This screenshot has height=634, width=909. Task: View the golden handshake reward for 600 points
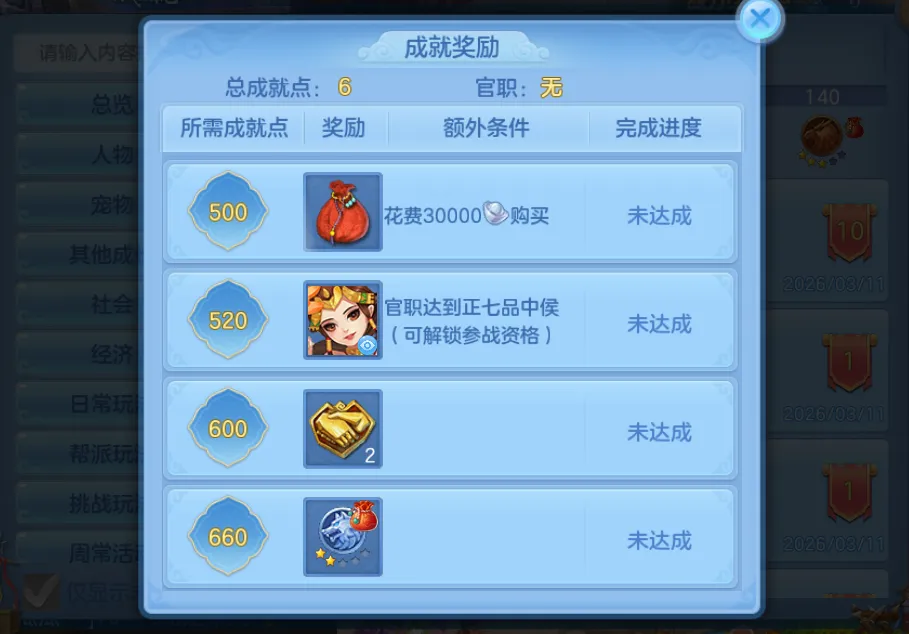[x=342, y=429]
